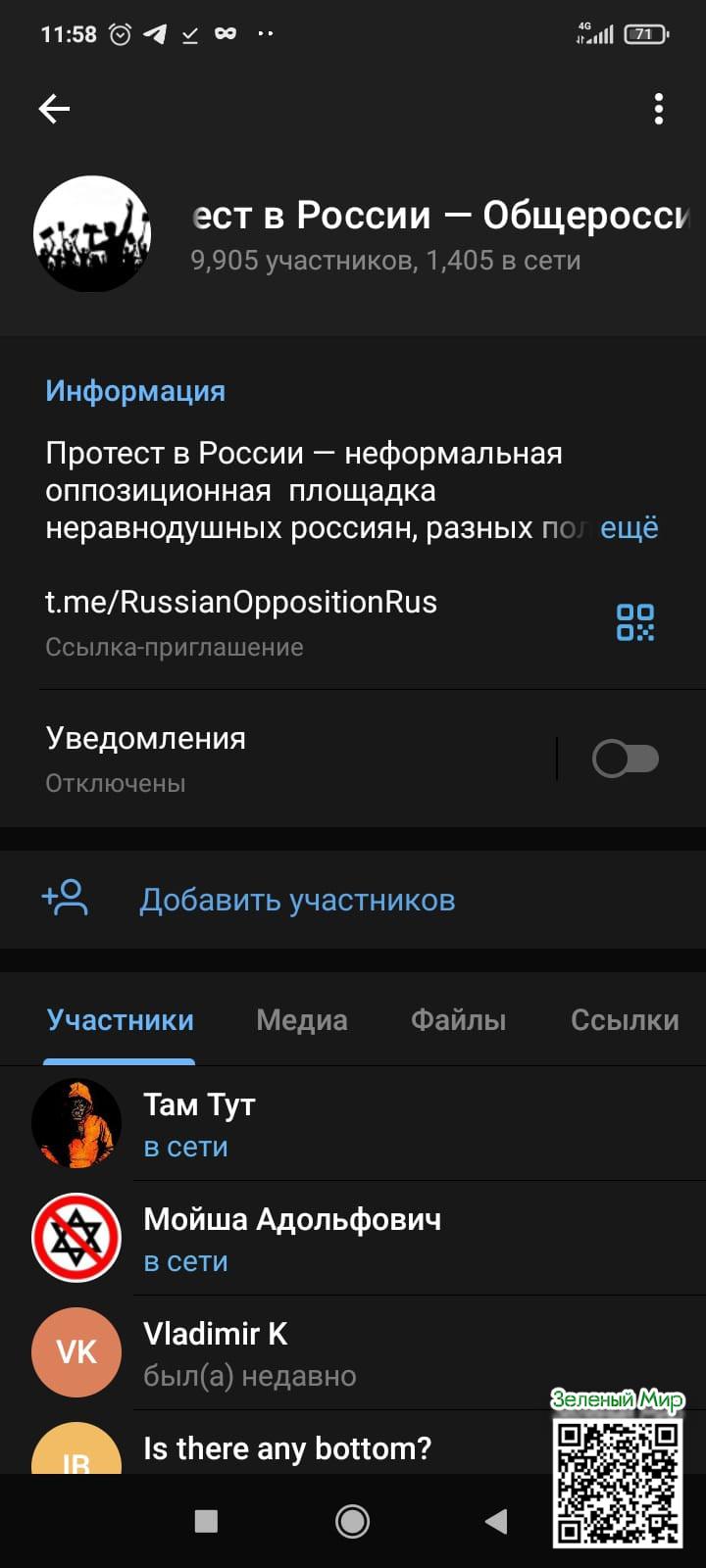Select the Участники tab
Image resolution: width=706 pixels, height=1568 pixels.
[120, 1020]
